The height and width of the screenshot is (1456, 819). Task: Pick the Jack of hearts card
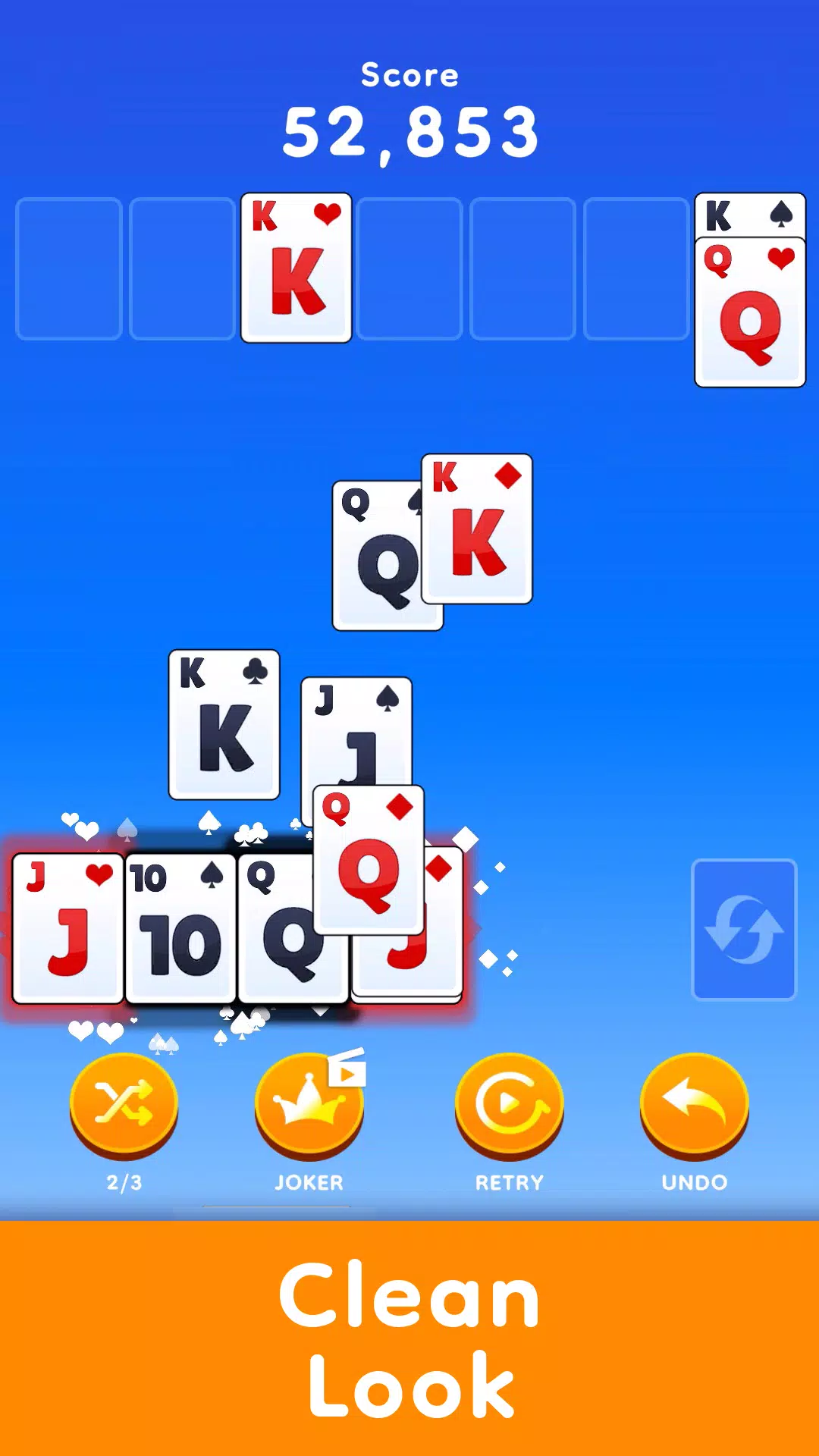[68, 928]
